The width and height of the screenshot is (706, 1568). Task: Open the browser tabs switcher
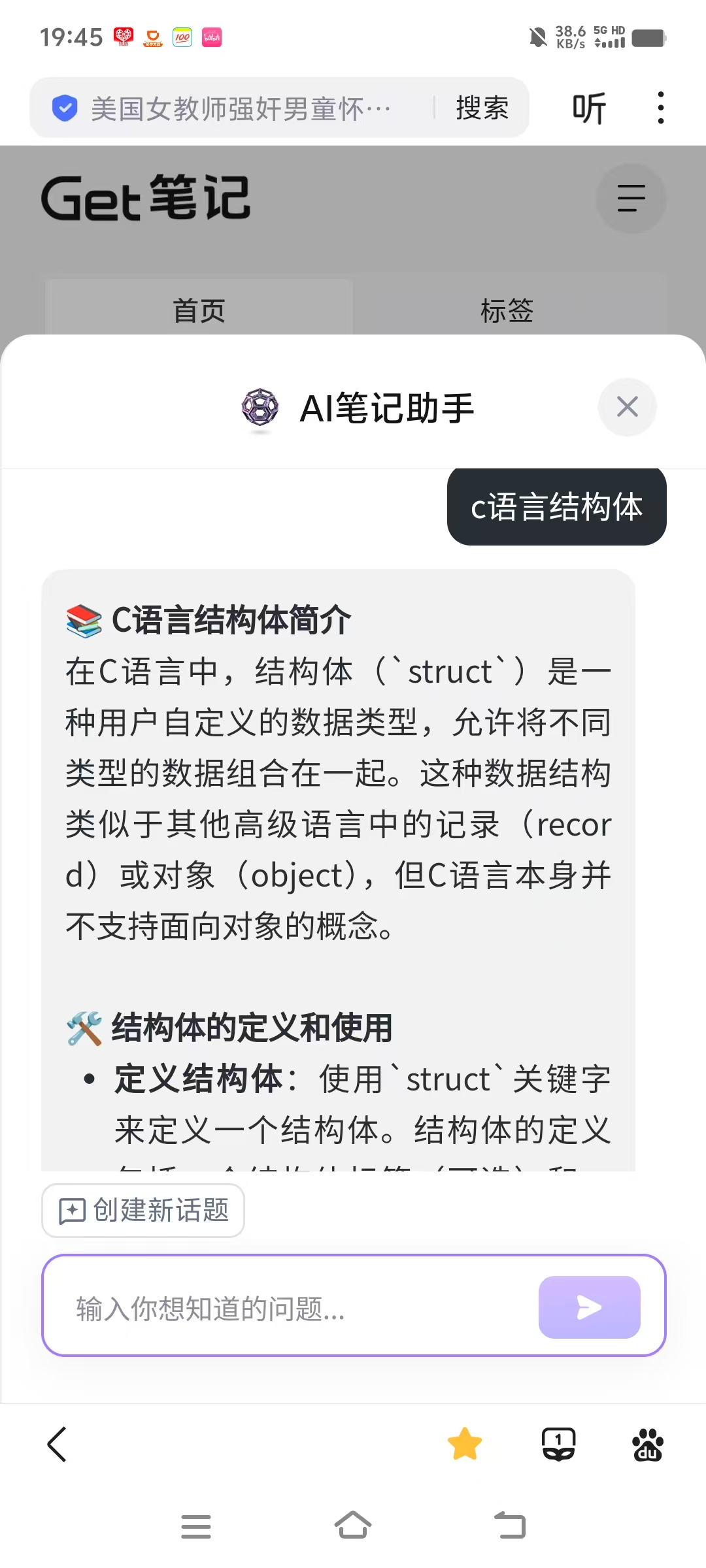click(558, 1444)
